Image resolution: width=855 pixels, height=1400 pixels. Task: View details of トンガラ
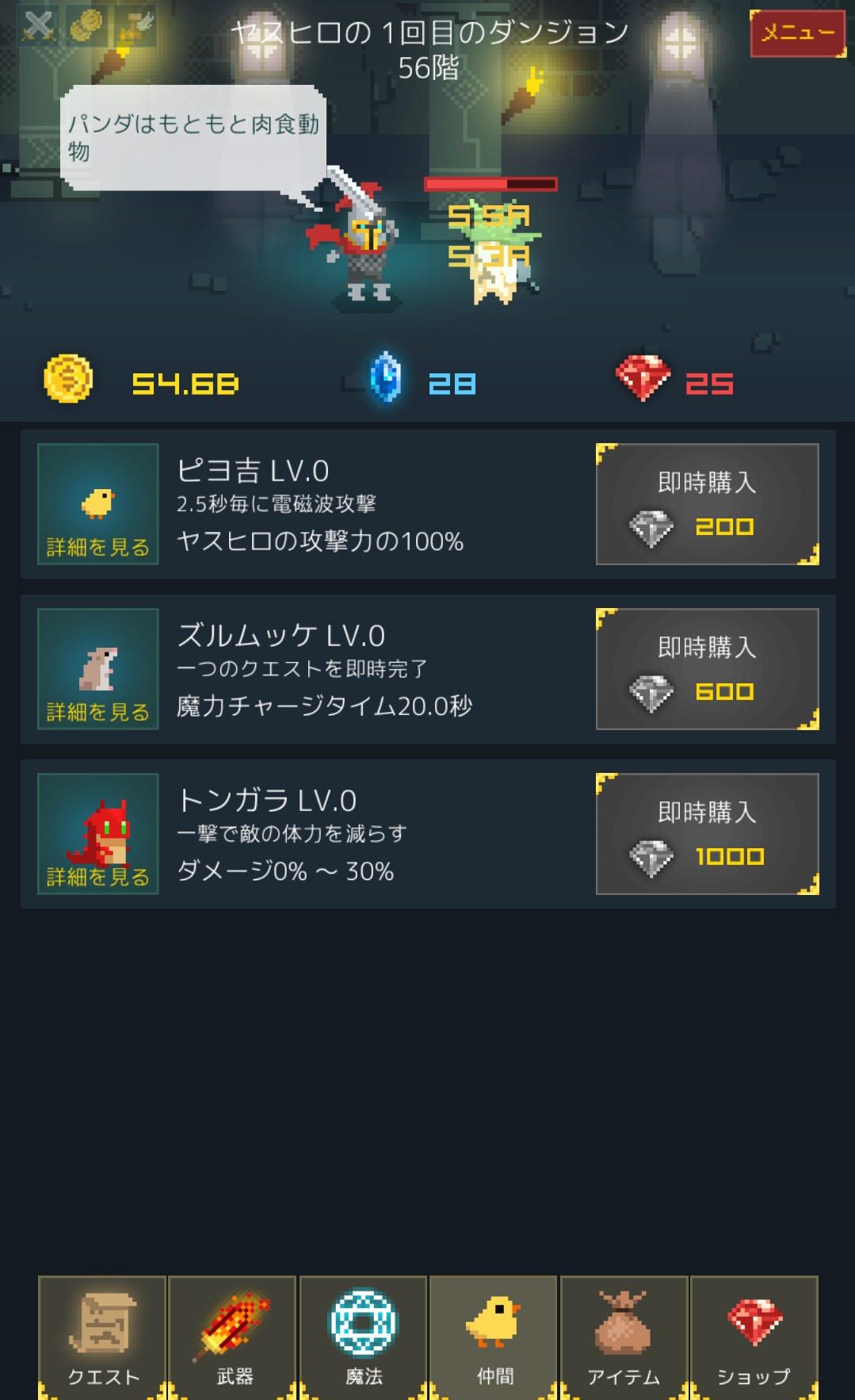98,834
